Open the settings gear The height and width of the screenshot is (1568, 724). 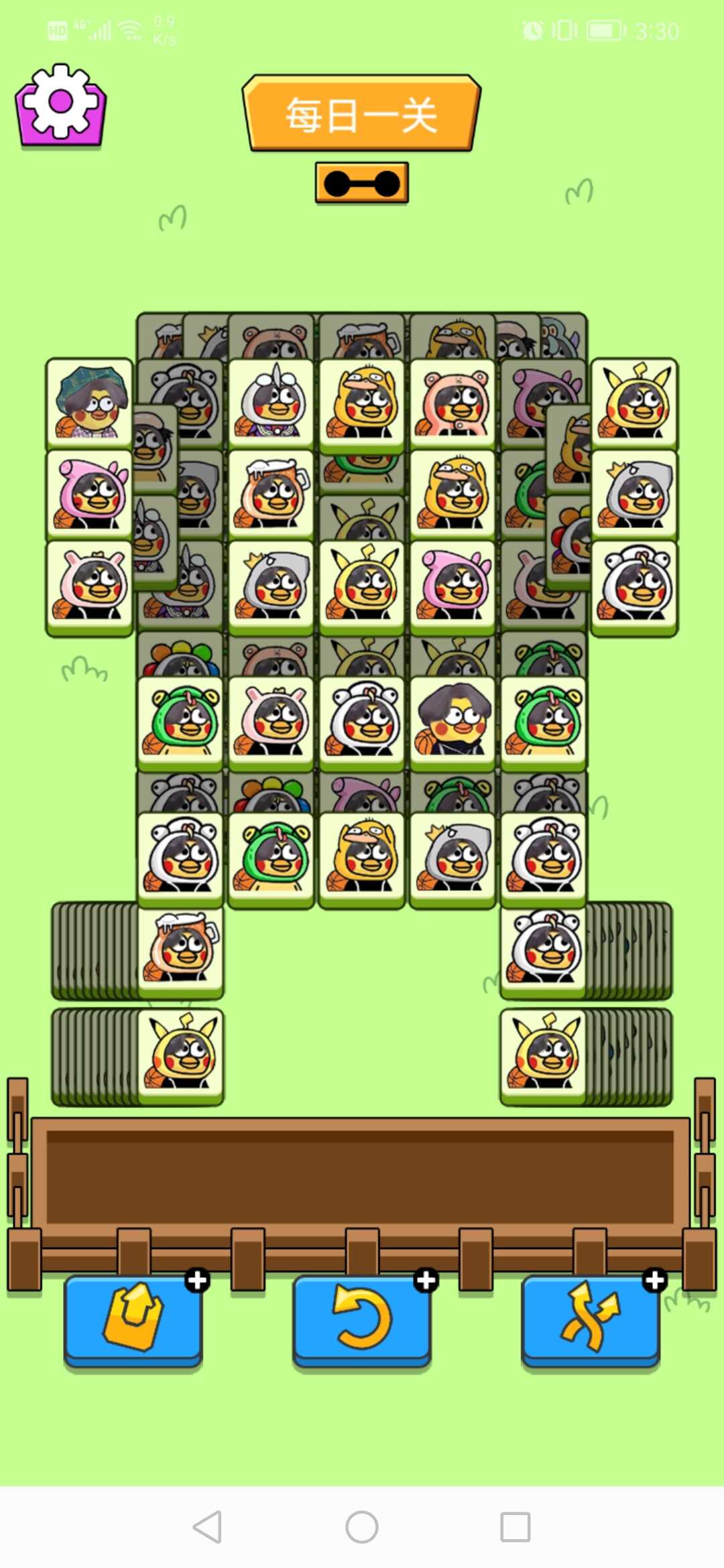click(60, 104)
